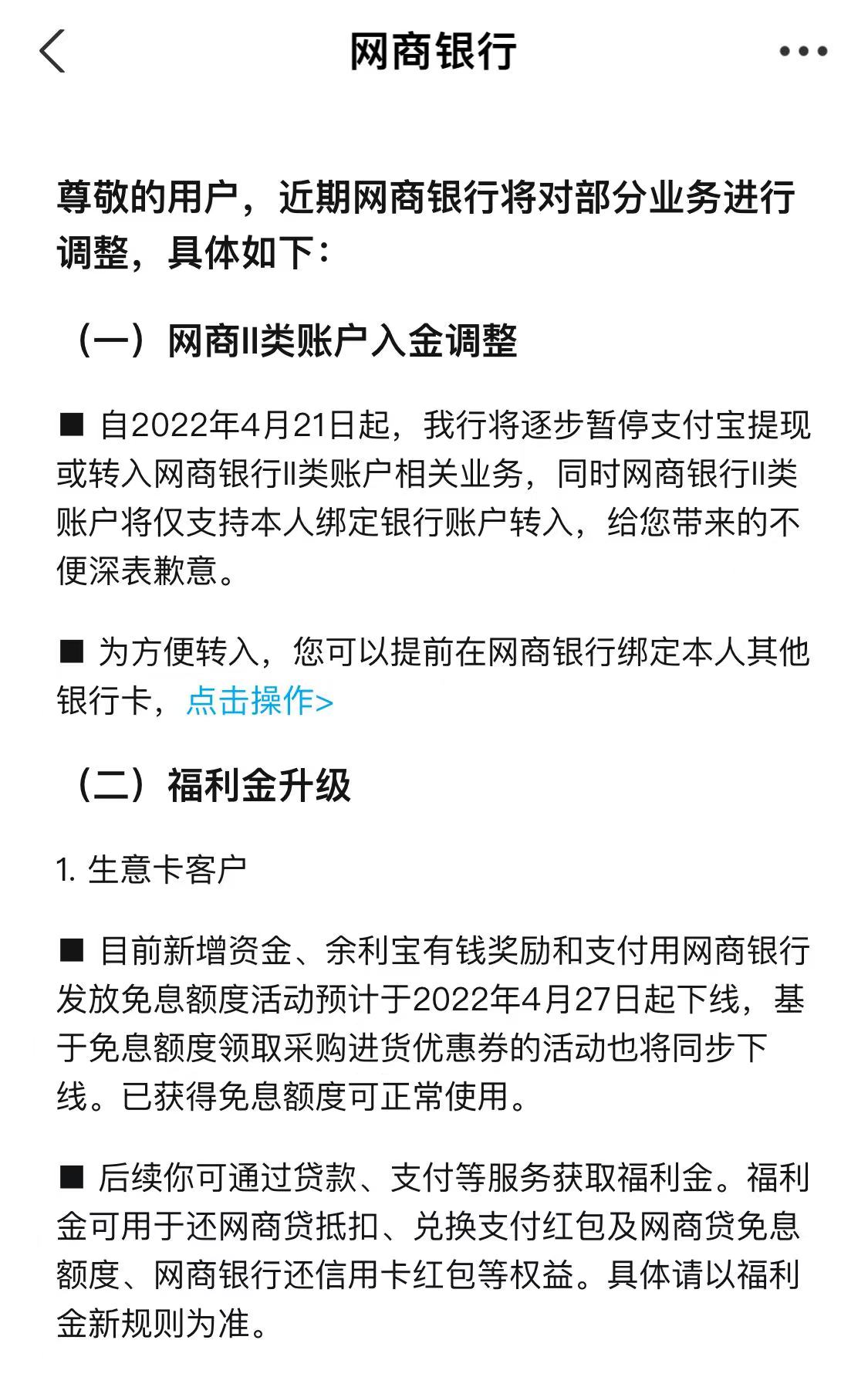Open the three-dot overflow menu

pos(802,52)
